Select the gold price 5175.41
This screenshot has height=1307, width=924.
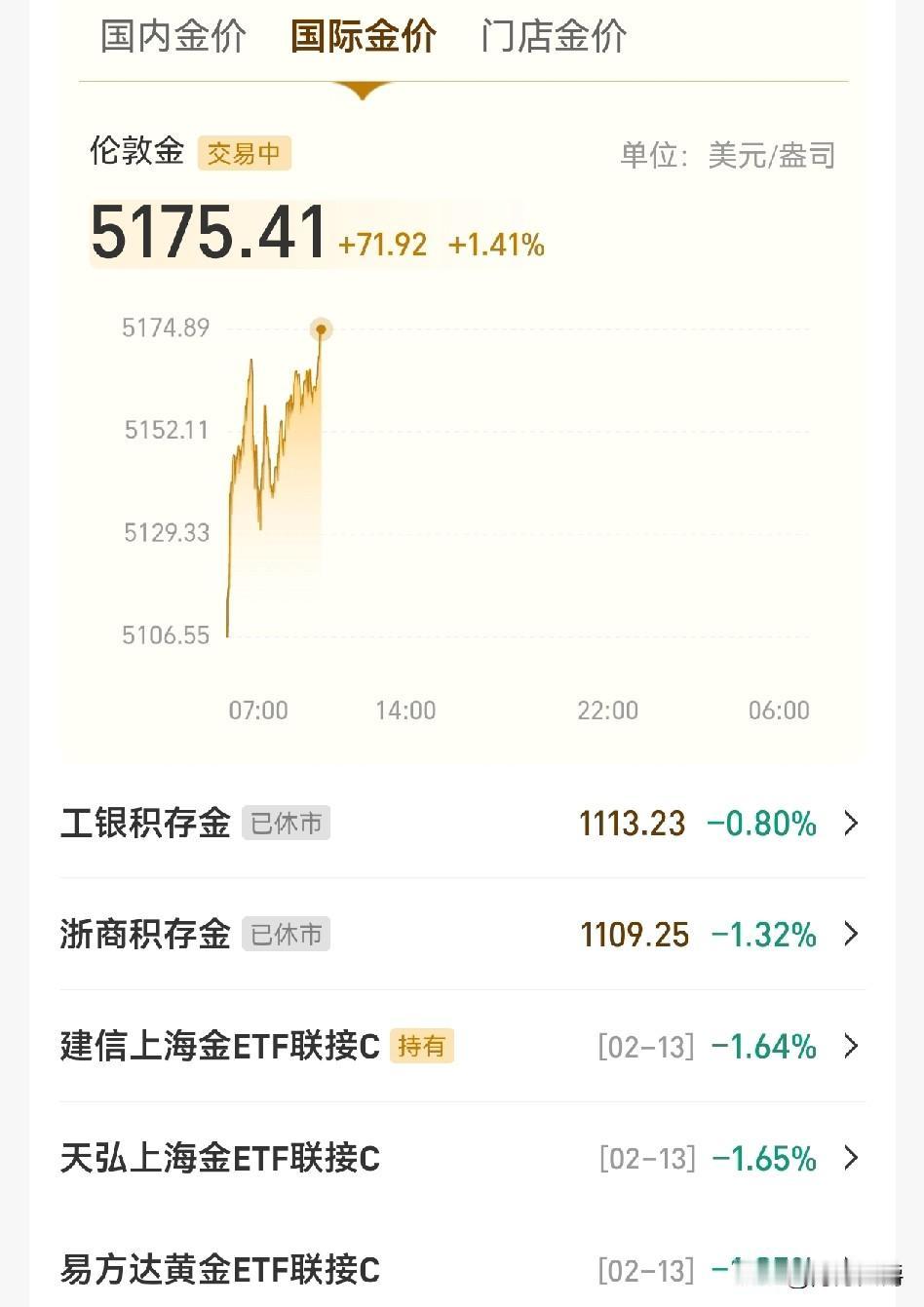[208, 231]
